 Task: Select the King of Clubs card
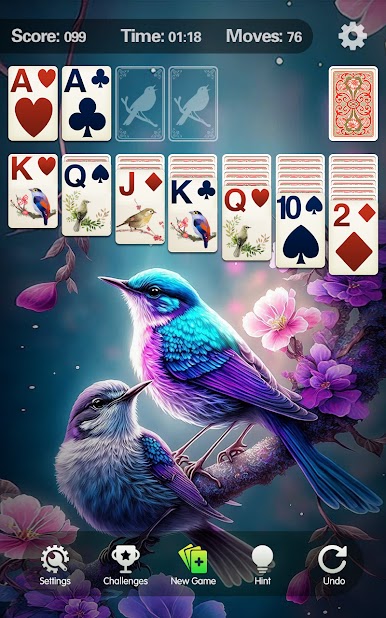[193, 215]
